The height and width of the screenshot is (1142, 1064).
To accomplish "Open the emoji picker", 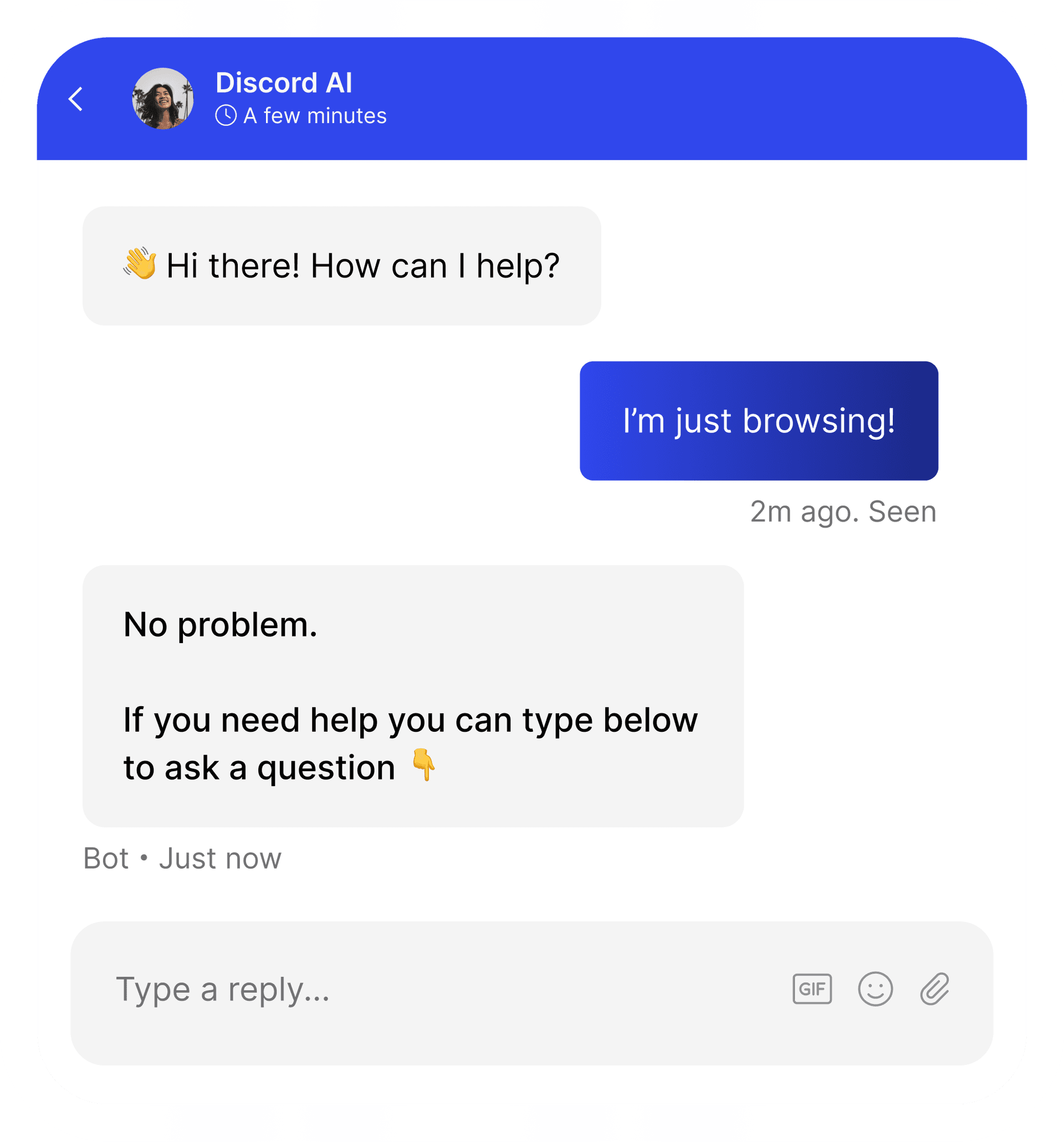I will click(x=875, y=989).
